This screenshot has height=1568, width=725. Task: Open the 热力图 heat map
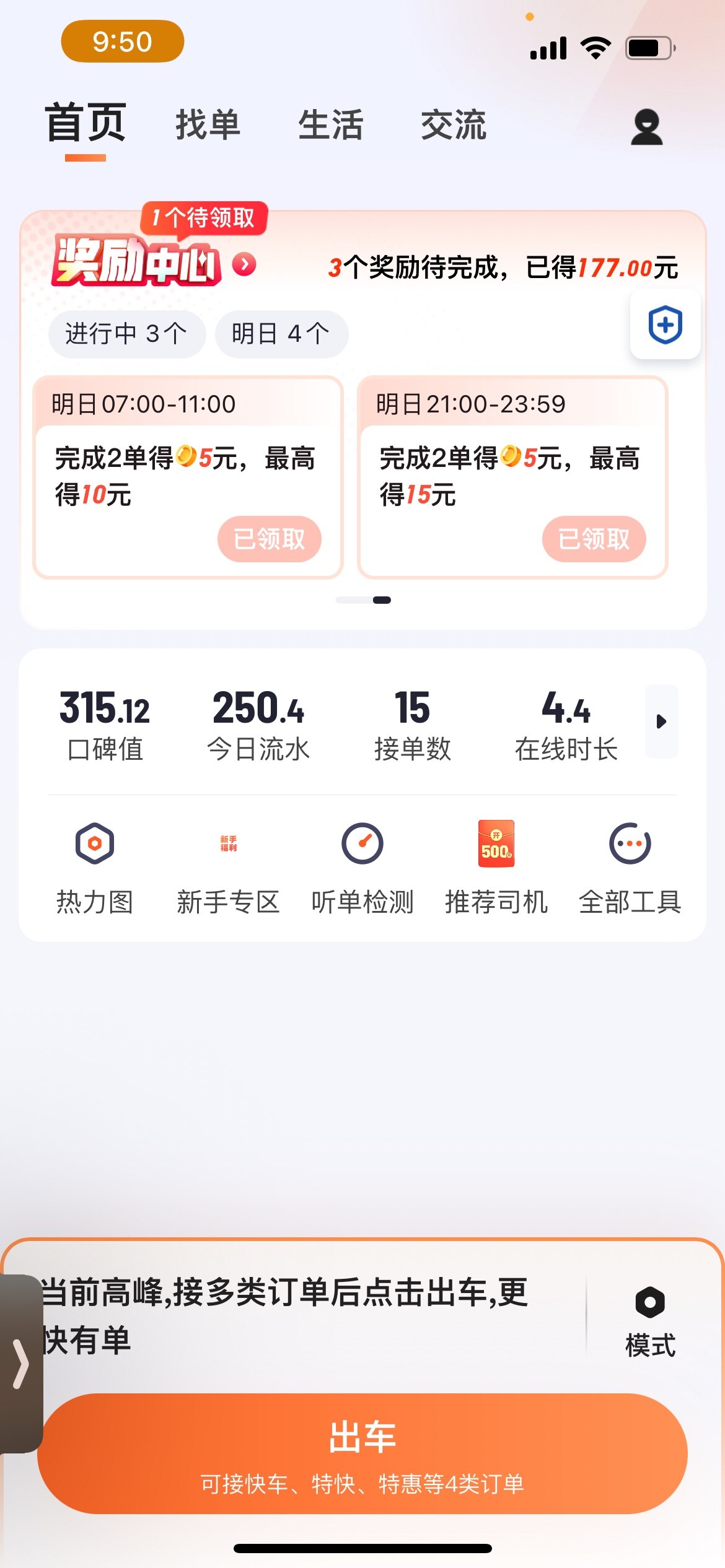click(95, 867)
